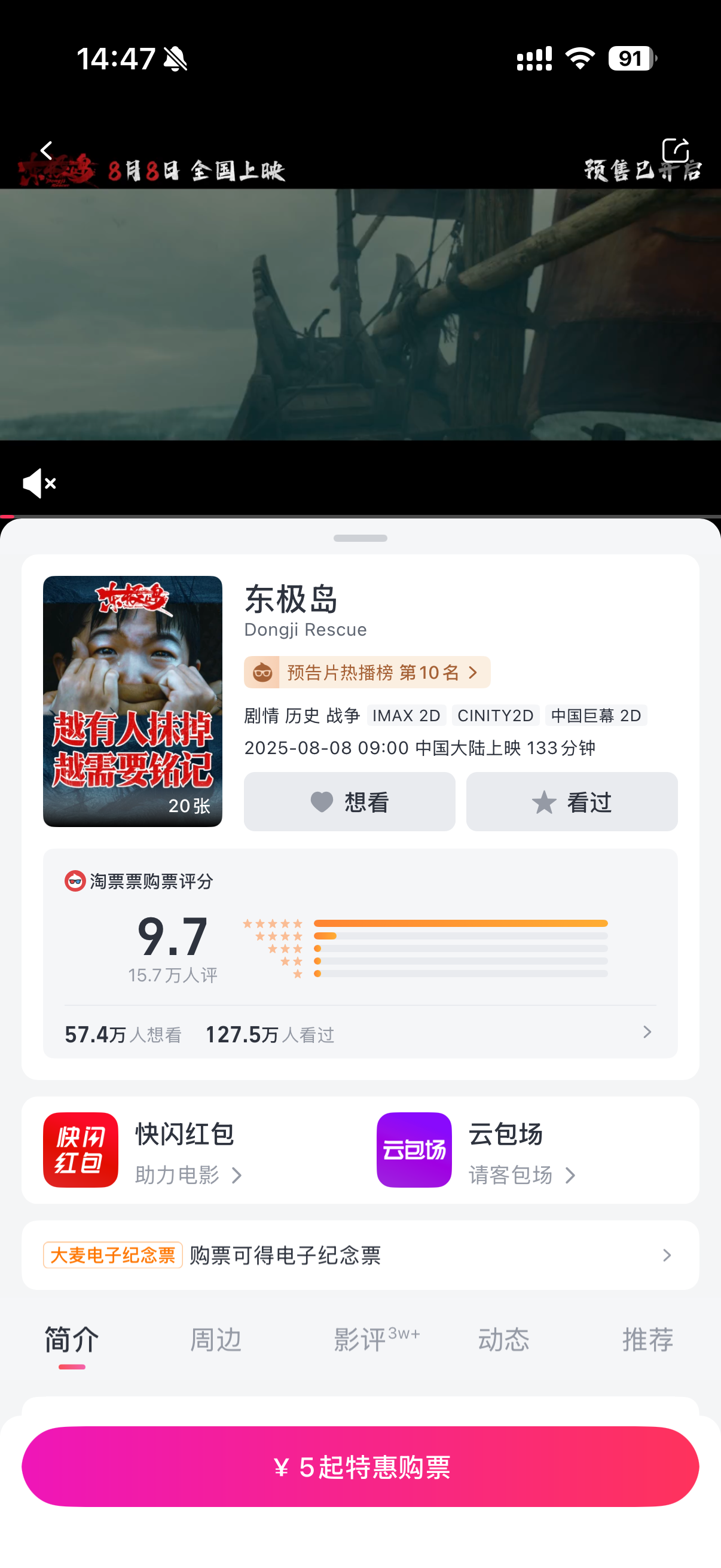The image size is (721, 1568).
Task: Open the 预告片热播榜 ranking
Action: click(x=367, y=672)
